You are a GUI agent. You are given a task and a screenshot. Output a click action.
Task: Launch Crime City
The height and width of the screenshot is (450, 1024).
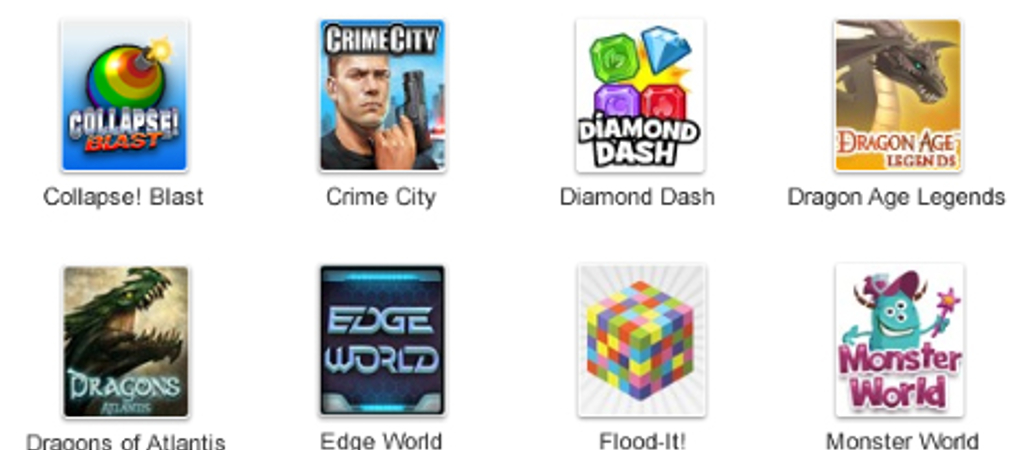click(381, 96)
